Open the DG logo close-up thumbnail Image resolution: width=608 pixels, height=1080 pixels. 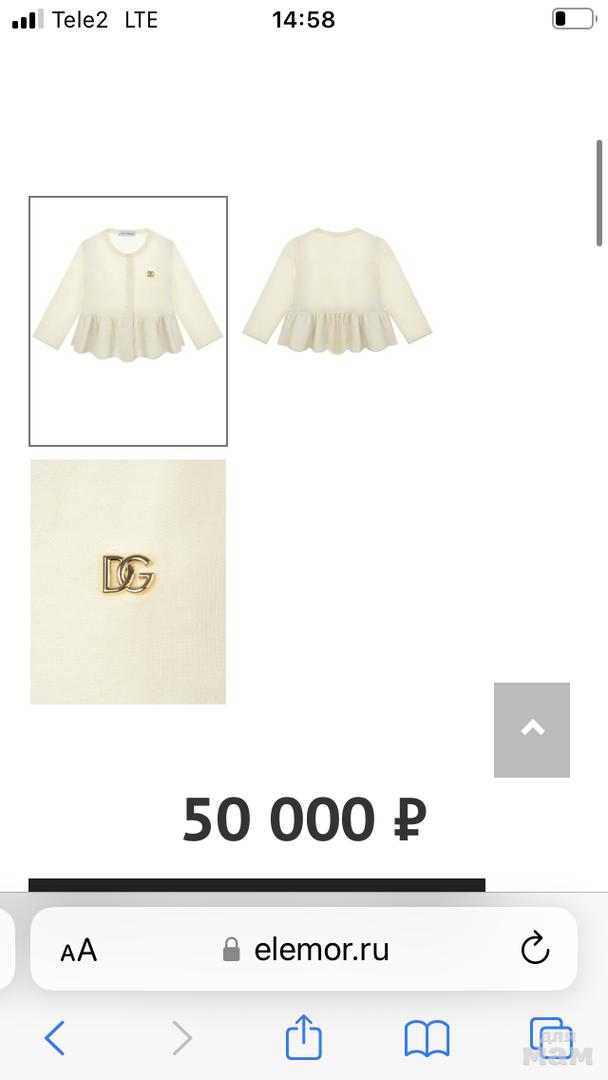[128, 581]
